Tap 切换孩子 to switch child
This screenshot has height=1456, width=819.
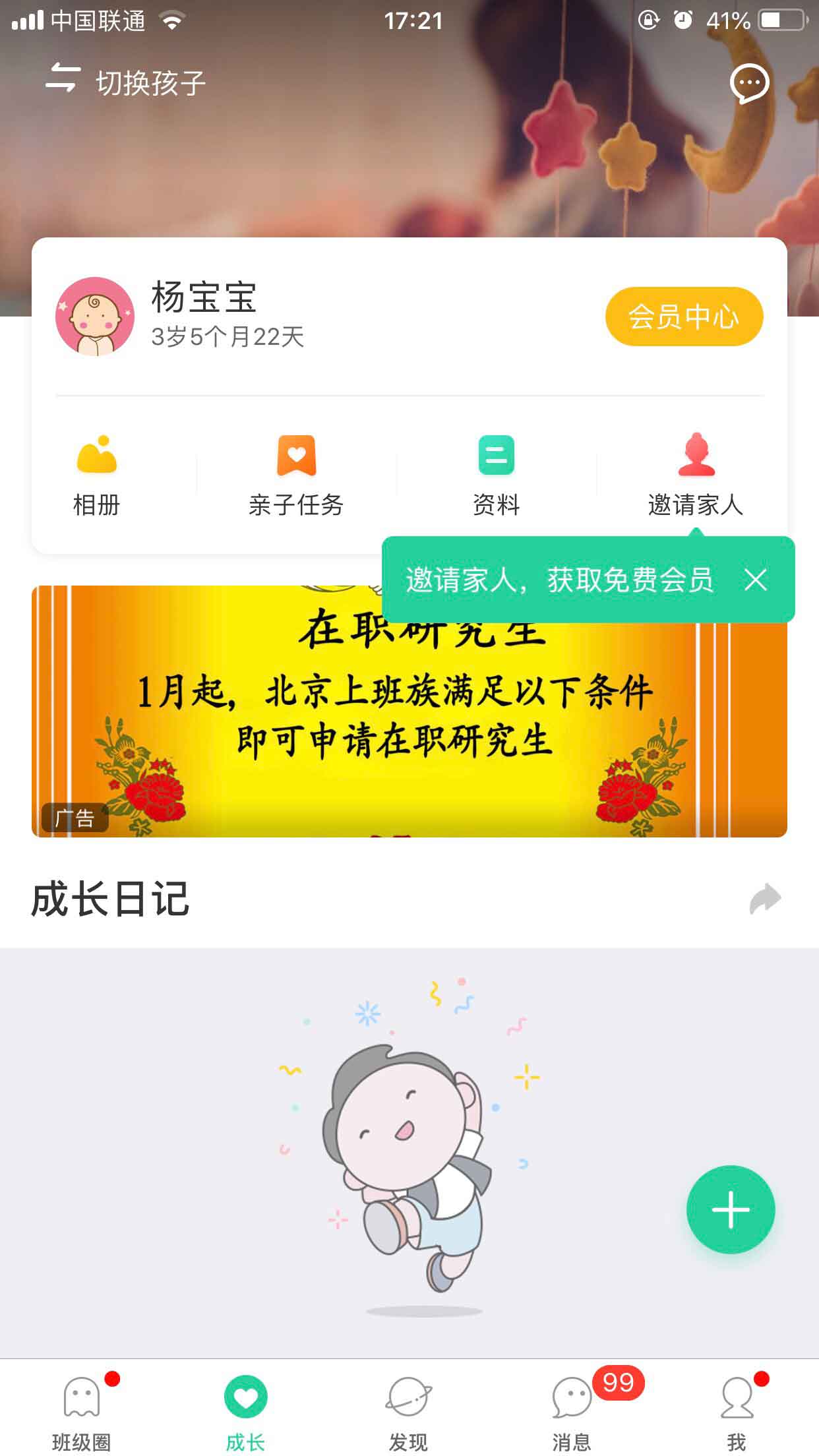(125, 82)
